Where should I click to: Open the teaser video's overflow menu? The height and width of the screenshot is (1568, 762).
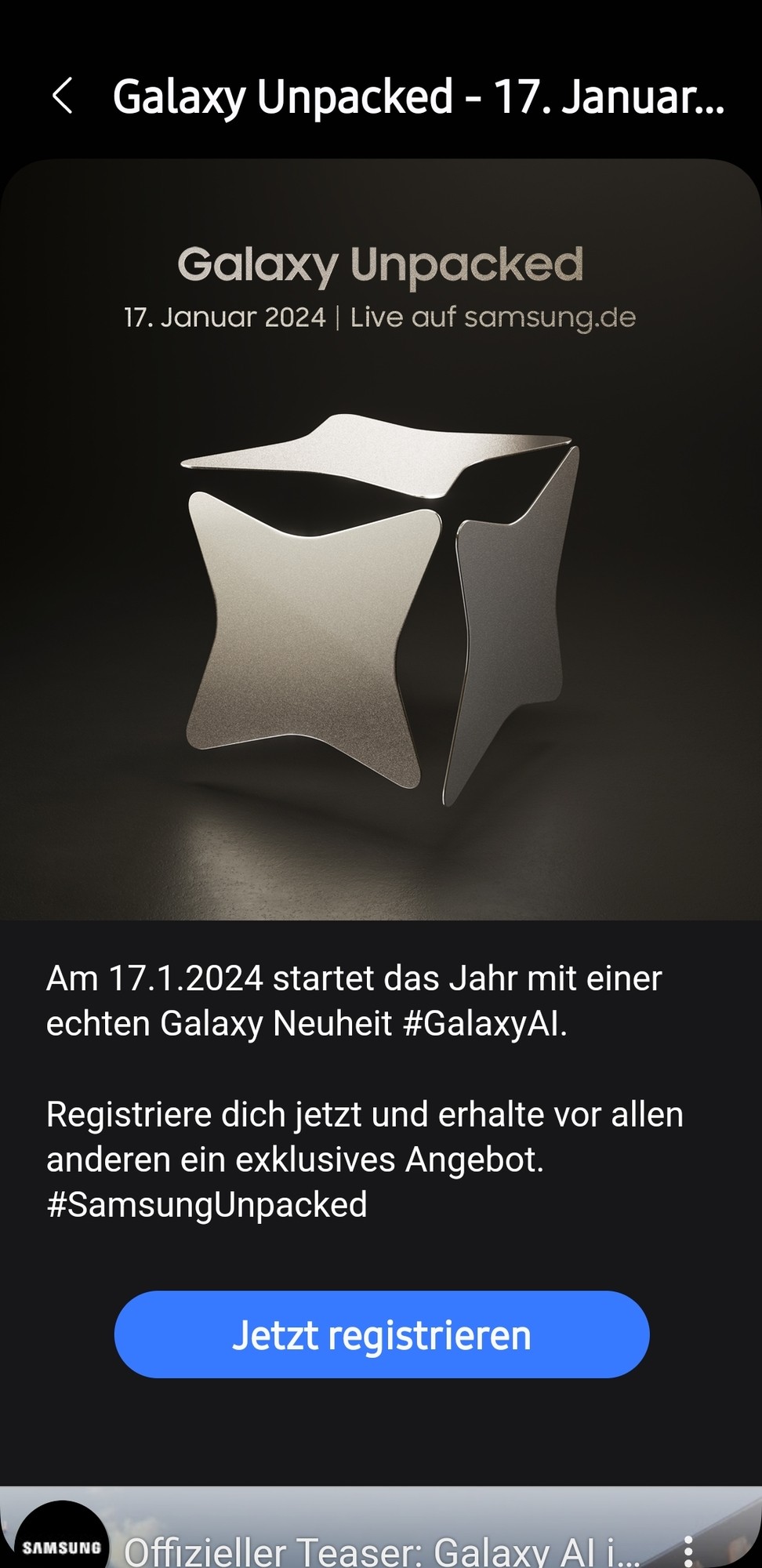tap(688, 1550)
